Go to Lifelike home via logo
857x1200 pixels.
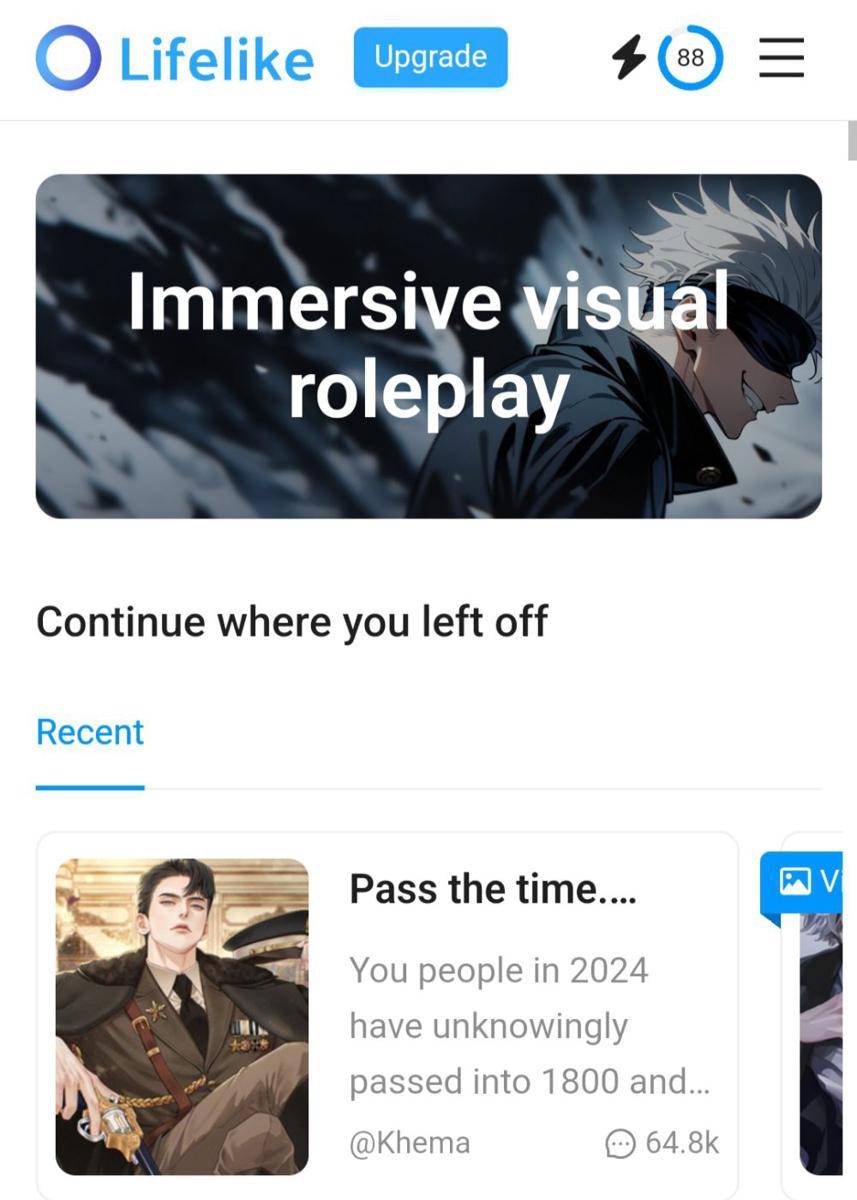tap(175, 58)
